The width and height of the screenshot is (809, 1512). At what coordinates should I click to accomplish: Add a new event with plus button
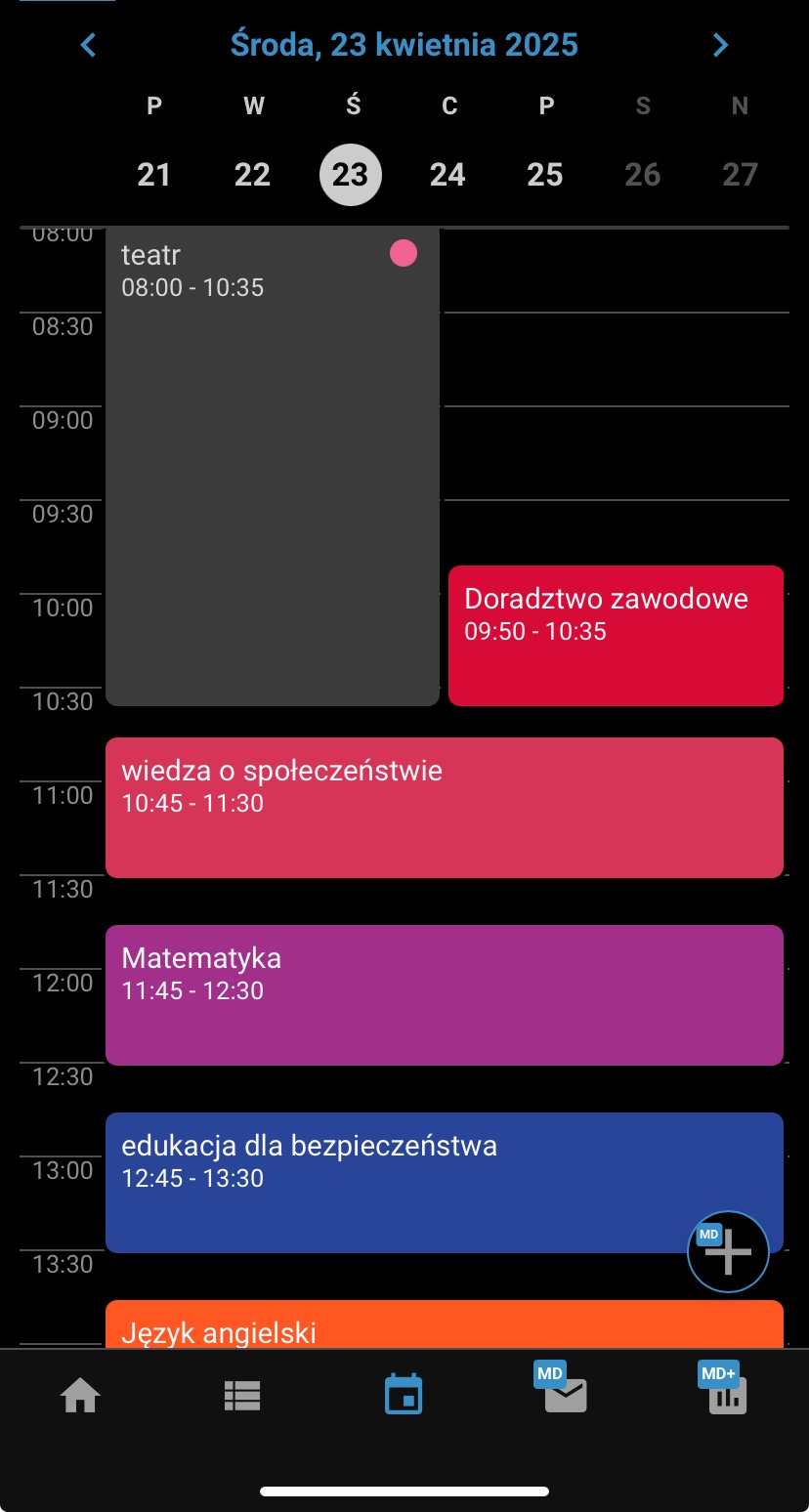(x=729, y=1252)
